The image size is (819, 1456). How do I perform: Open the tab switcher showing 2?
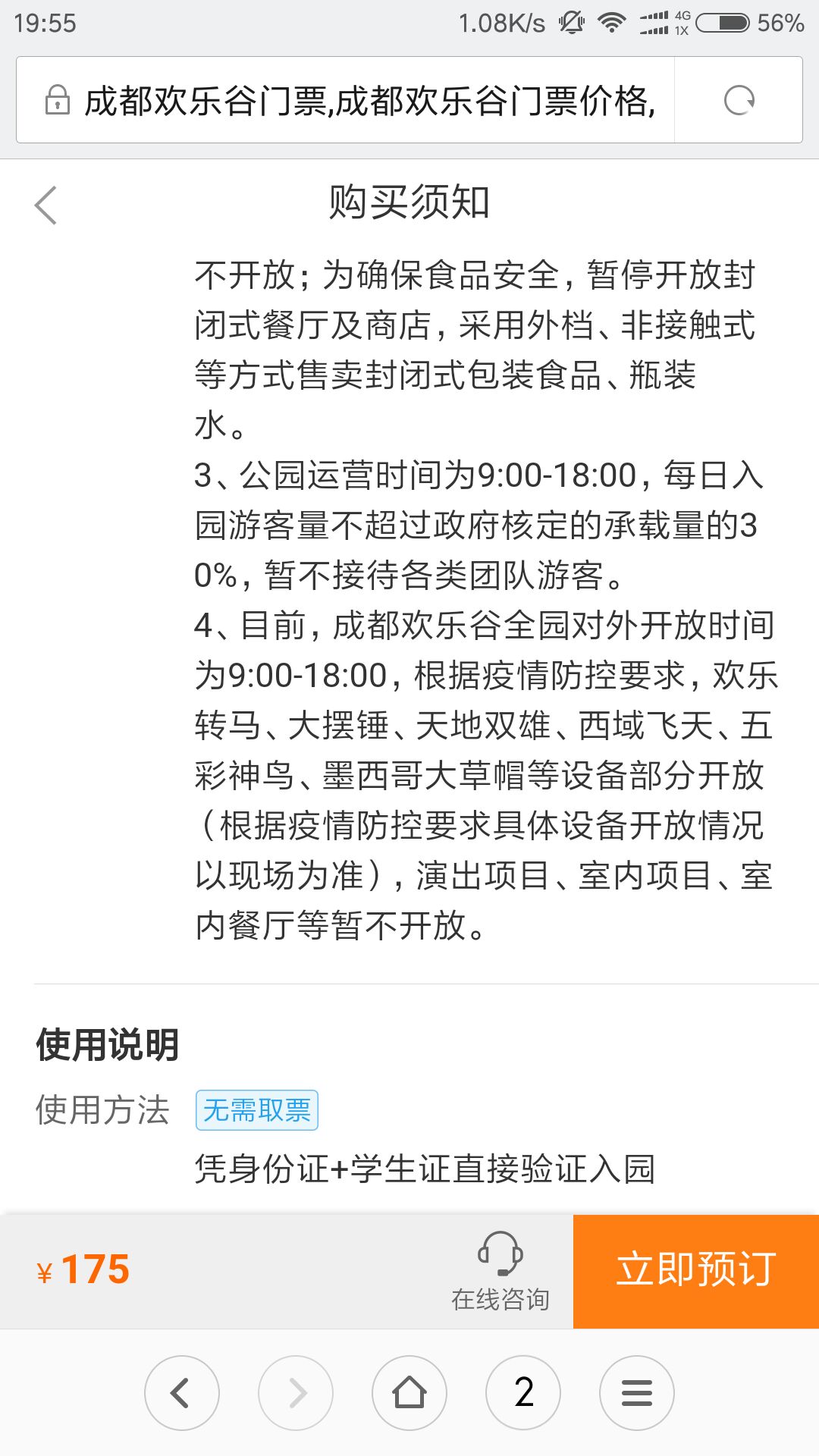523,1392
